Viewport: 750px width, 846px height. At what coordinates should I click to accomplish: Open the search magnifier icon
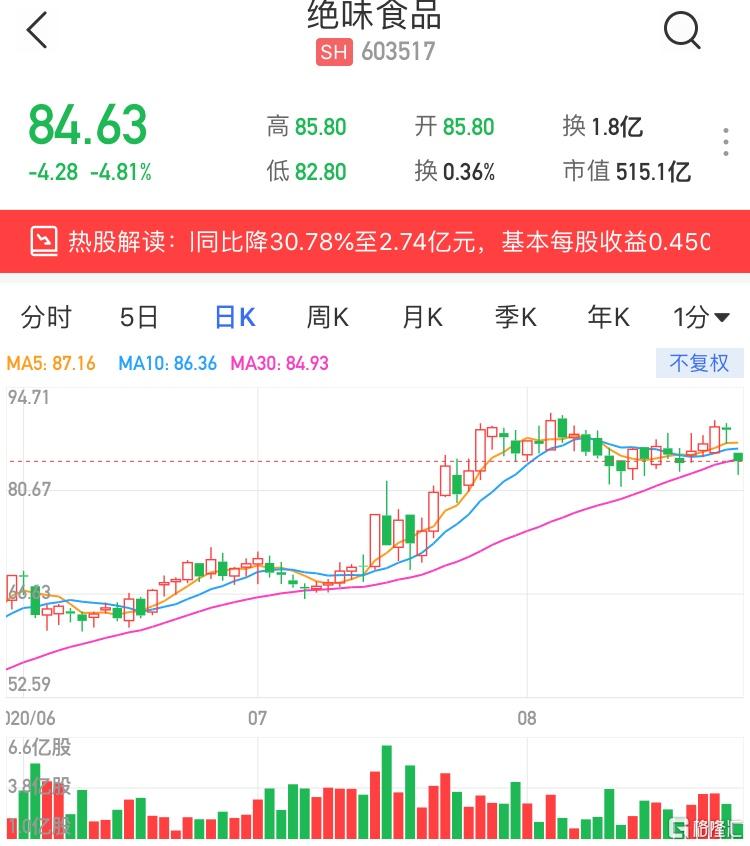pyautogui.click(x=682, y=31)
